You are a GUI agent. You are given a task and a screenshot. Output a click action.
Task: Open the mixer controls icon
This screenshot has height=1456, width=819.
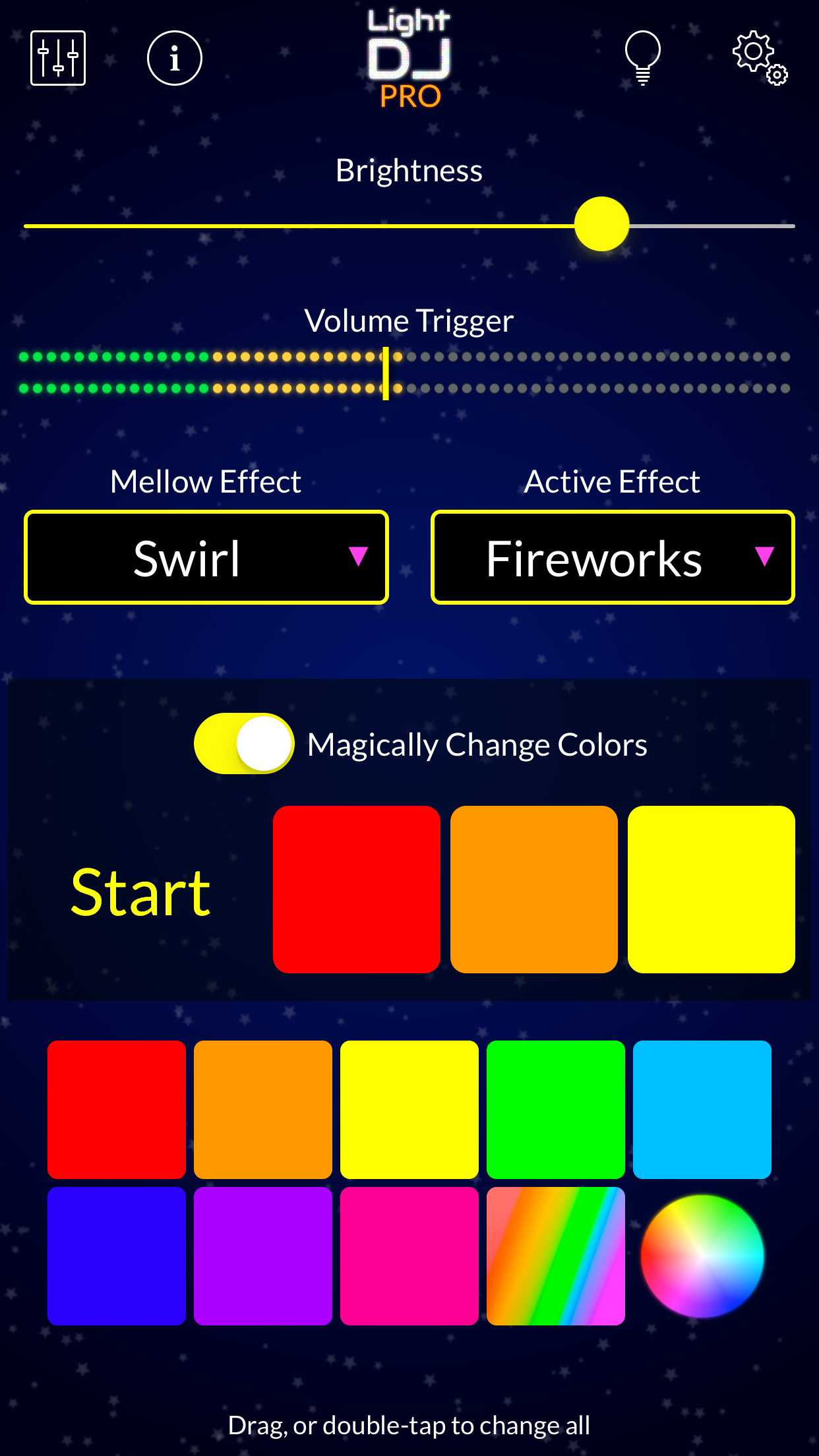click(x=58, y=58)
